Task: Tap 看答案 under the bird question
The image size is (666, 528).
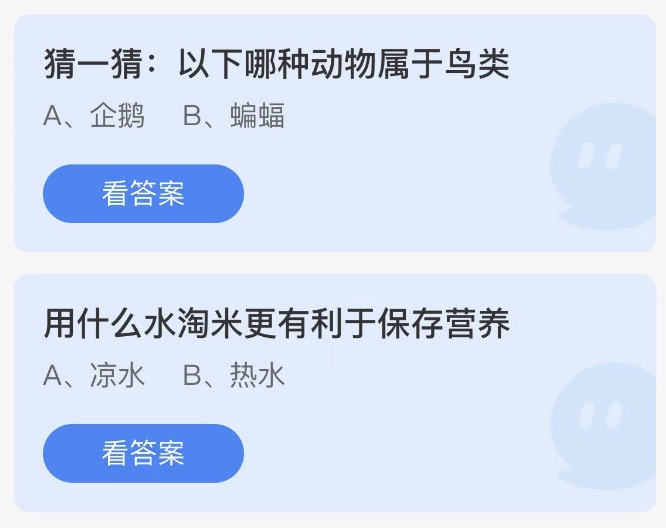Action: [143, 193]
